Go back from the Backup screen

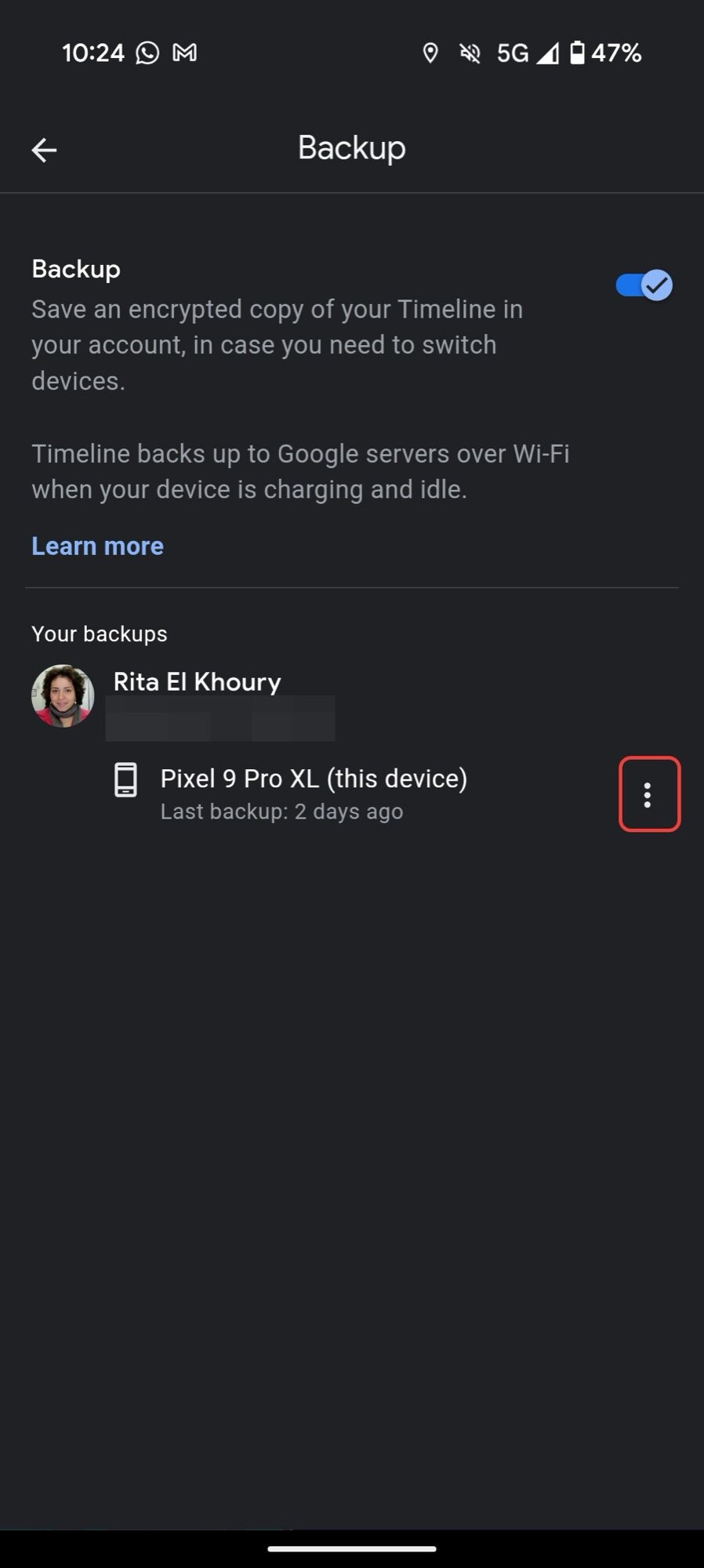(x=44, y=150)
